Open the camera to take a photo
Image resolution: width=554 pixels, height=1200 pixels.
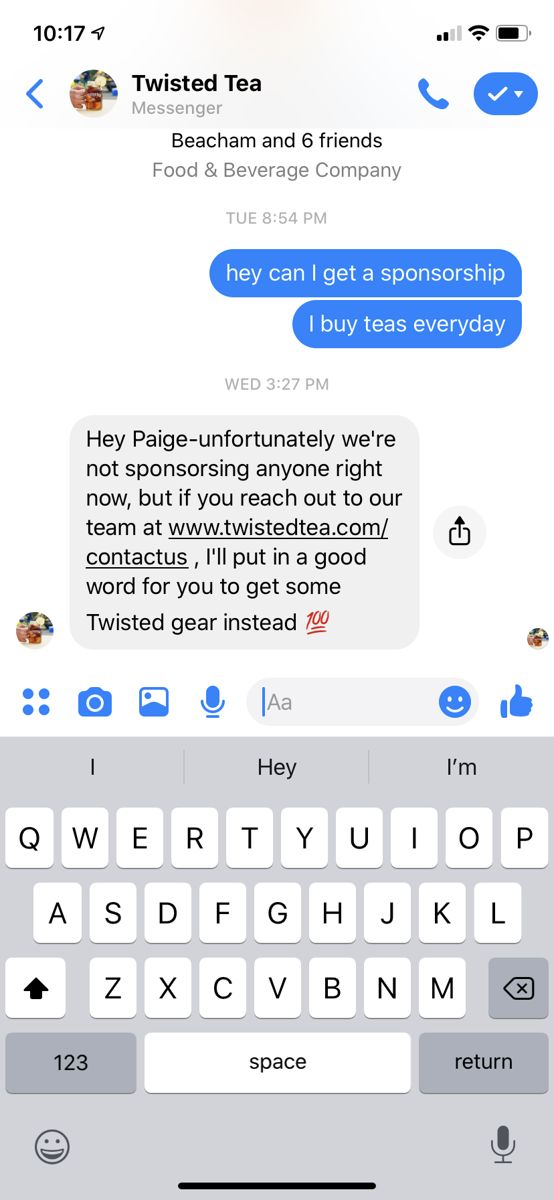(95, 703)
